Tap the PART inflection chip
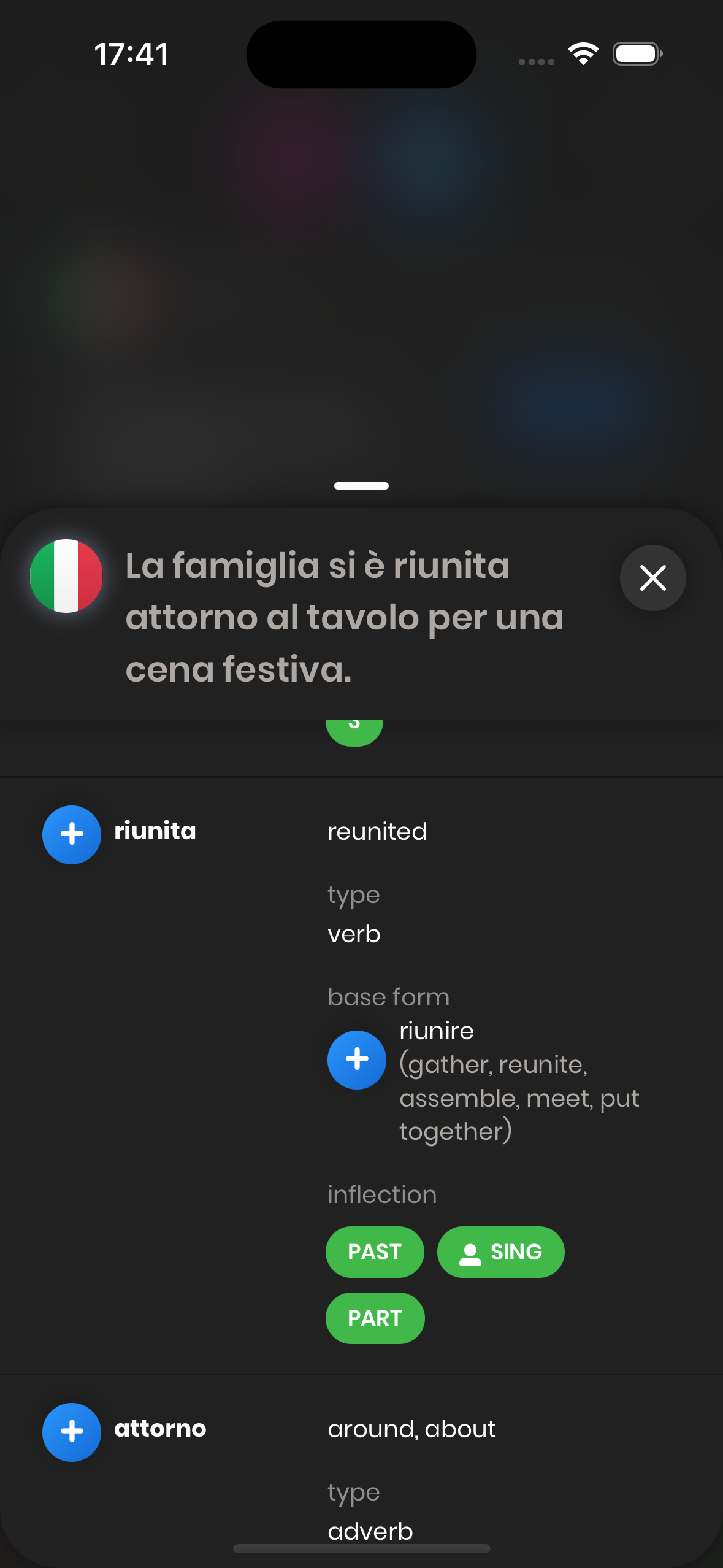Viewport: 723px width, 1568px height. tap(375, 1318)
